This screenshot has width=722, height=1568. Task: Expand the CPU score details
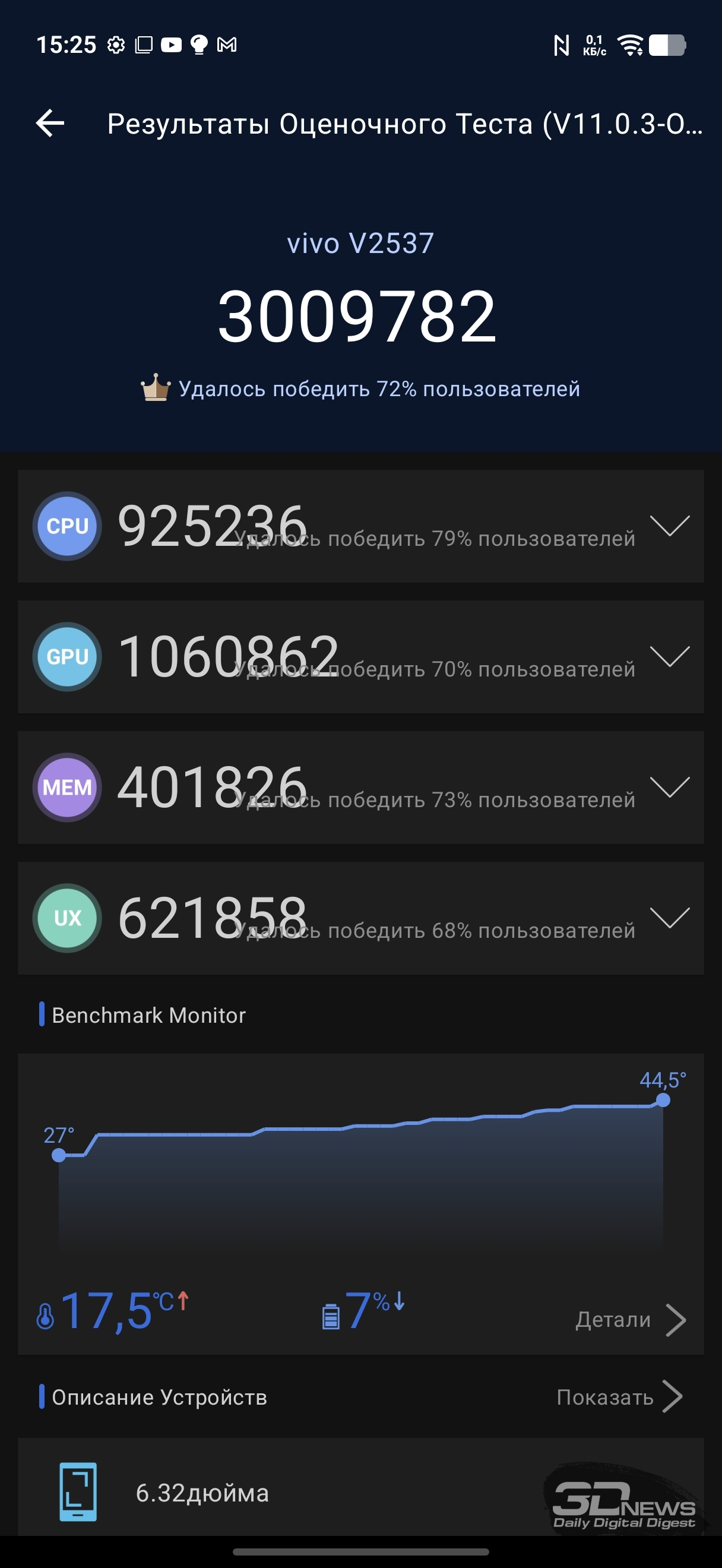pos(669,526)
